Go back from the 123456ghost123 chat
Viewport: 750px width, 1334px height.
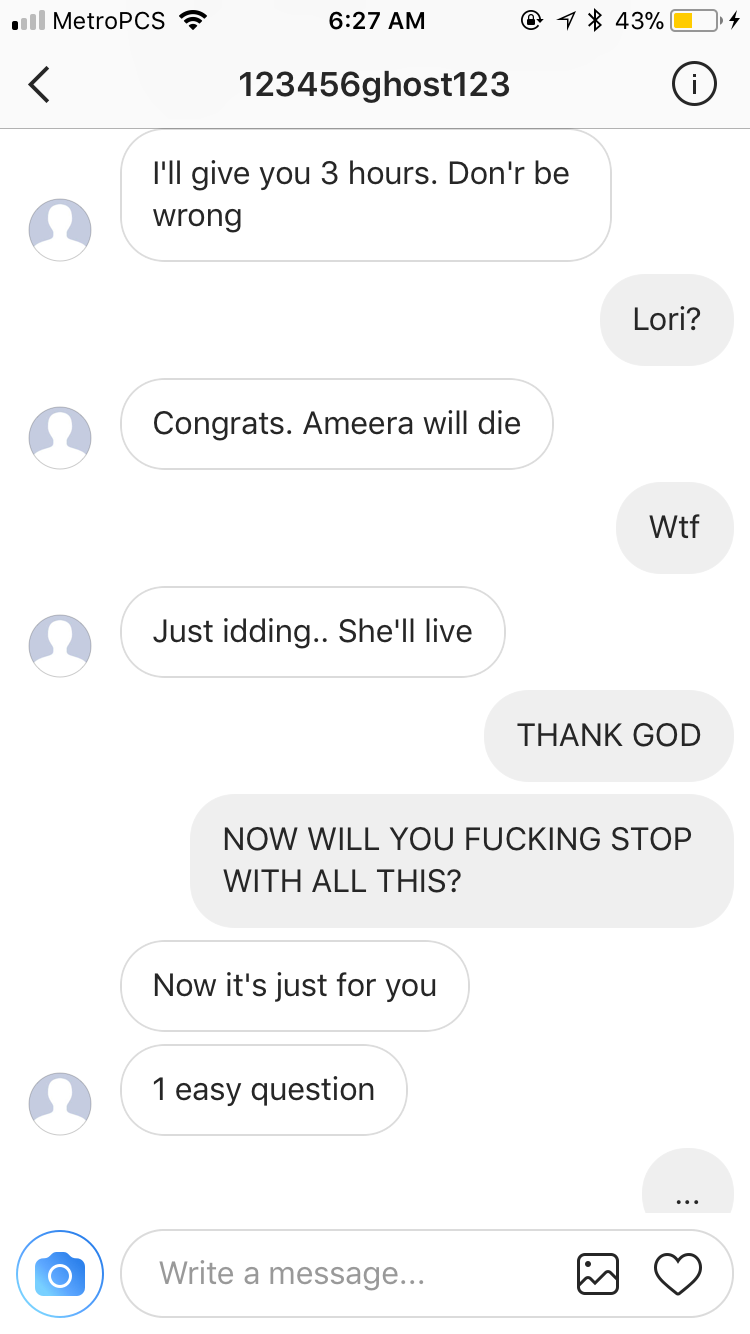click(x=39, y=85)
